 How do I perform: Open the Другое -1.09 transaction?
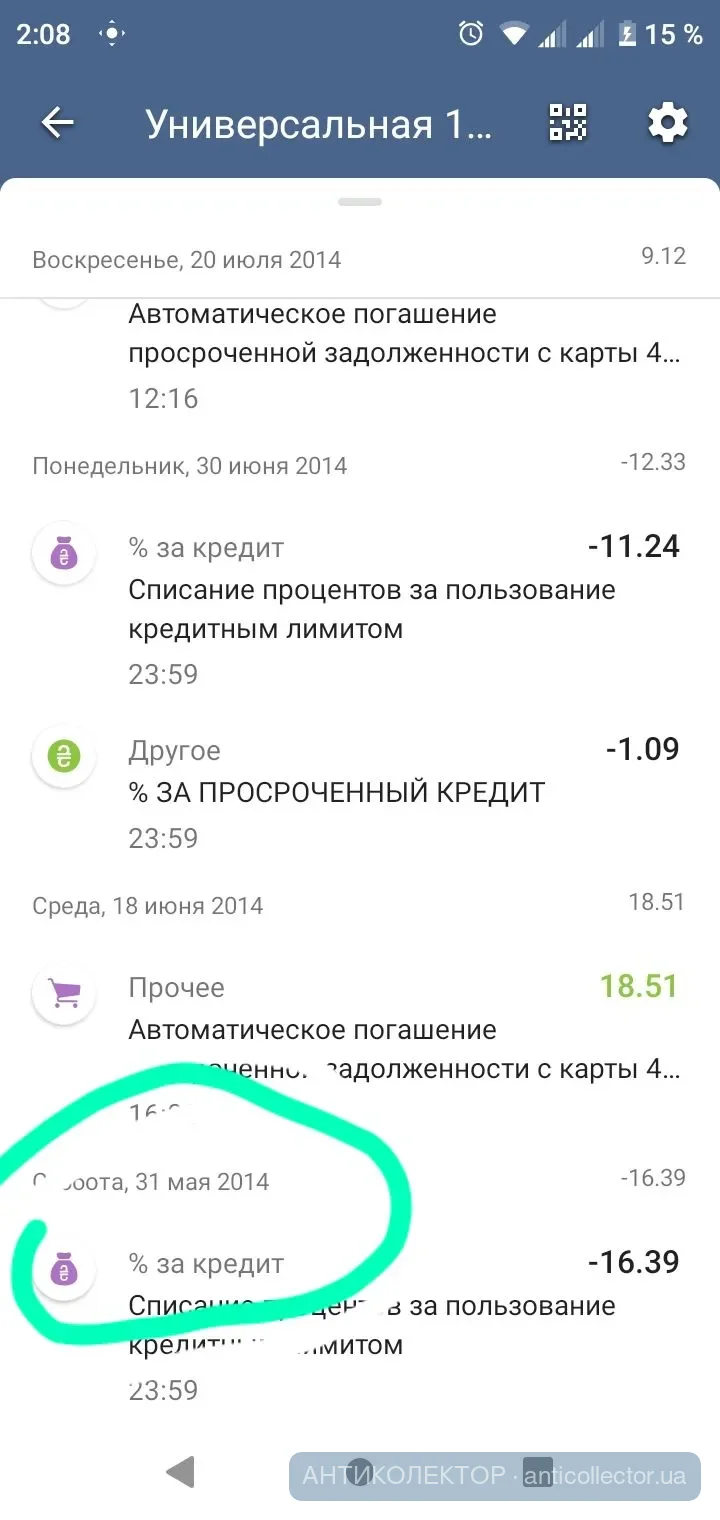400,792
